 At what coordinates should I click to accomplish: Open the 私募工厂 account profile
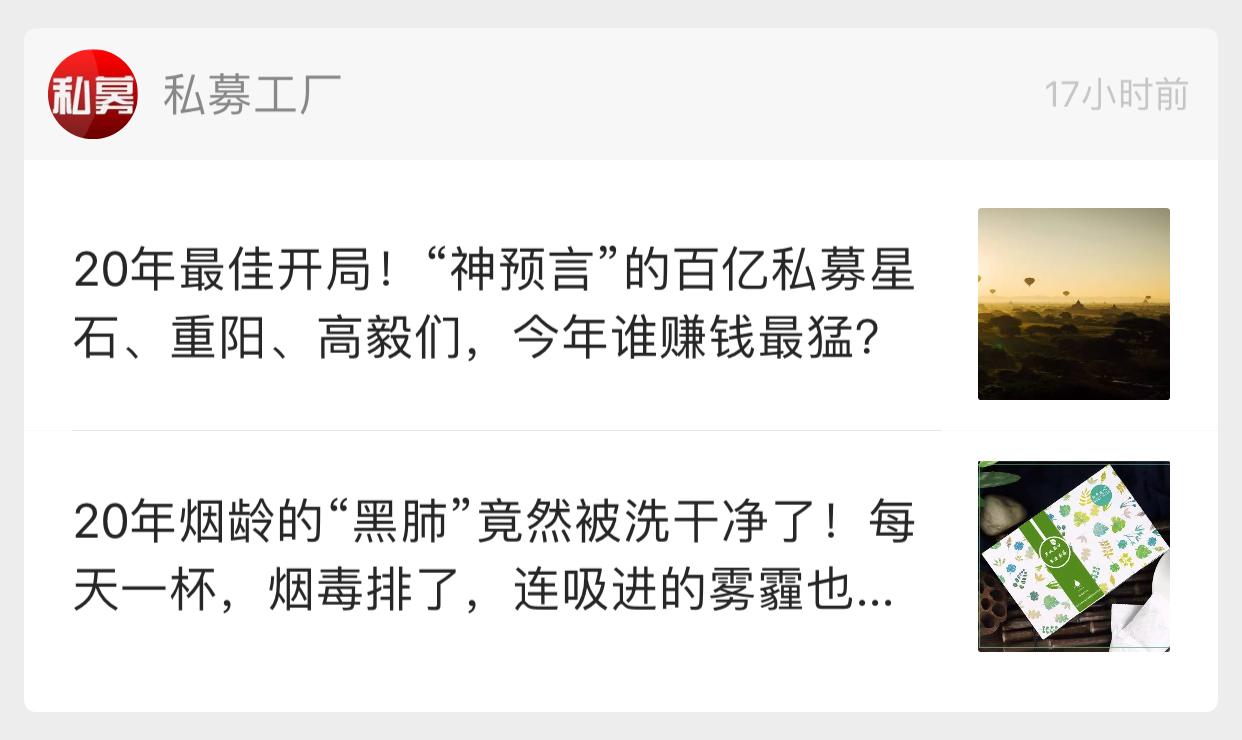251,94
